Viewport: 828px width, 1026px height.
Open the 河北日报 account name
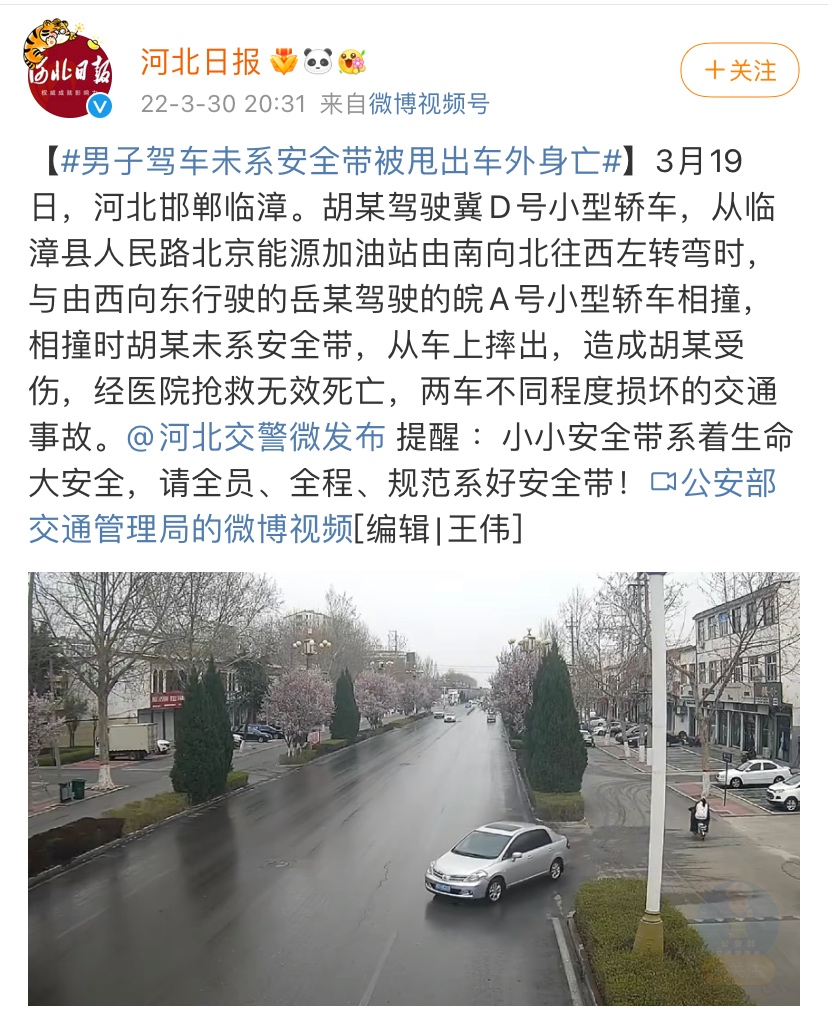pos(200,62)
